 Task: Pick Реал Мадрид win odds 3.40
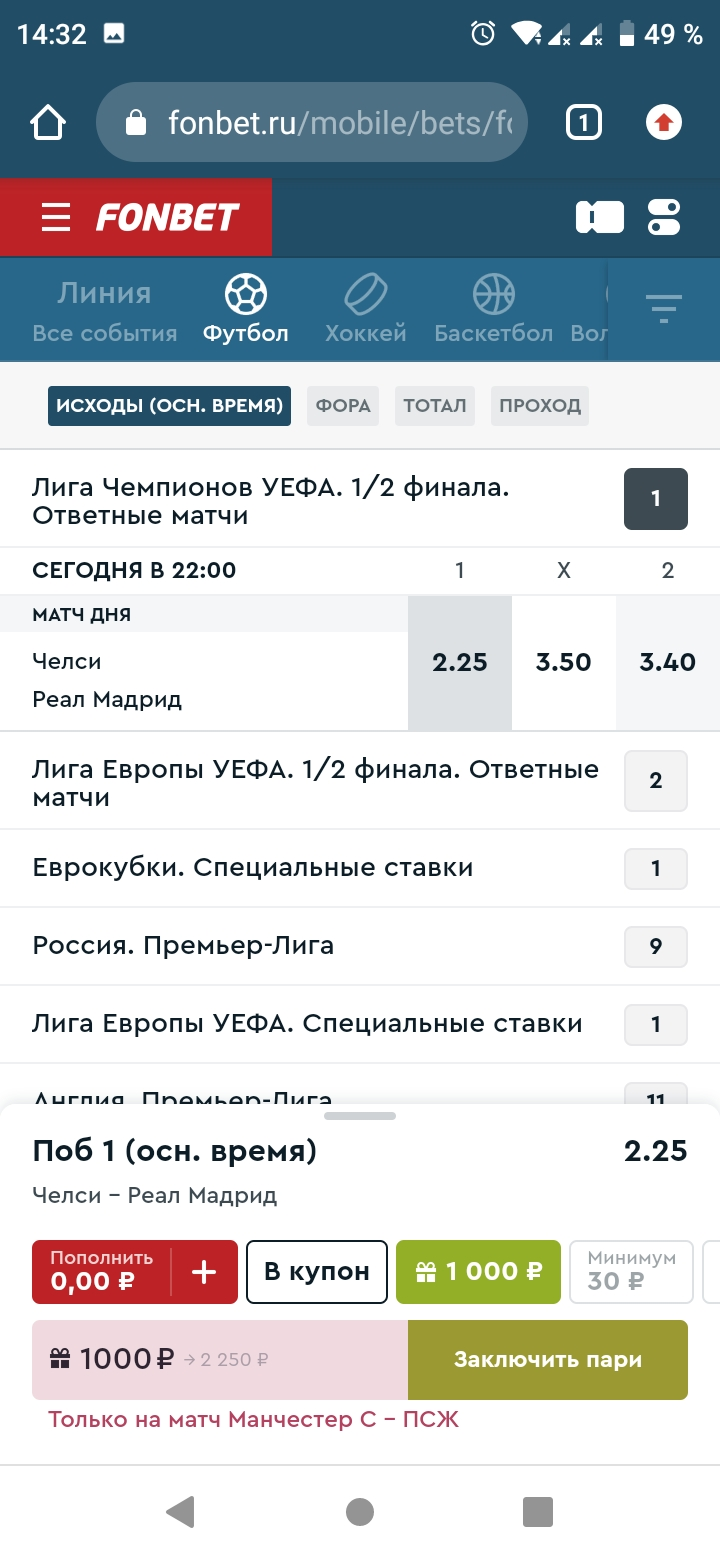(668, 663)
